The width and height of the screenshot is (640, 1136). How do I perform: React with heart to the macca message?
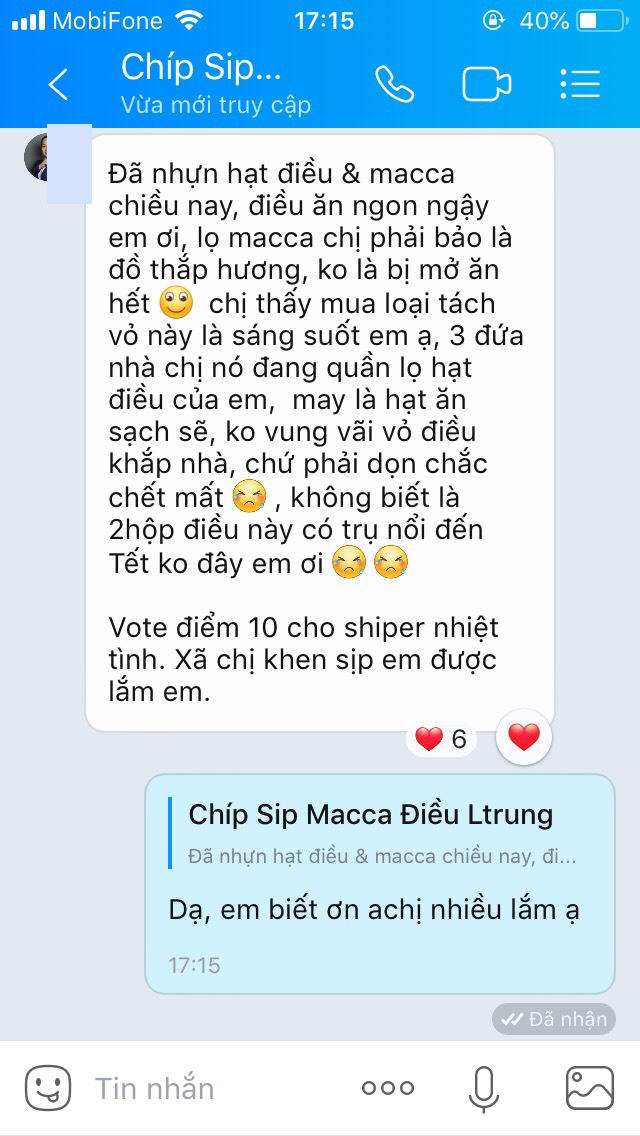click(523, 738)
